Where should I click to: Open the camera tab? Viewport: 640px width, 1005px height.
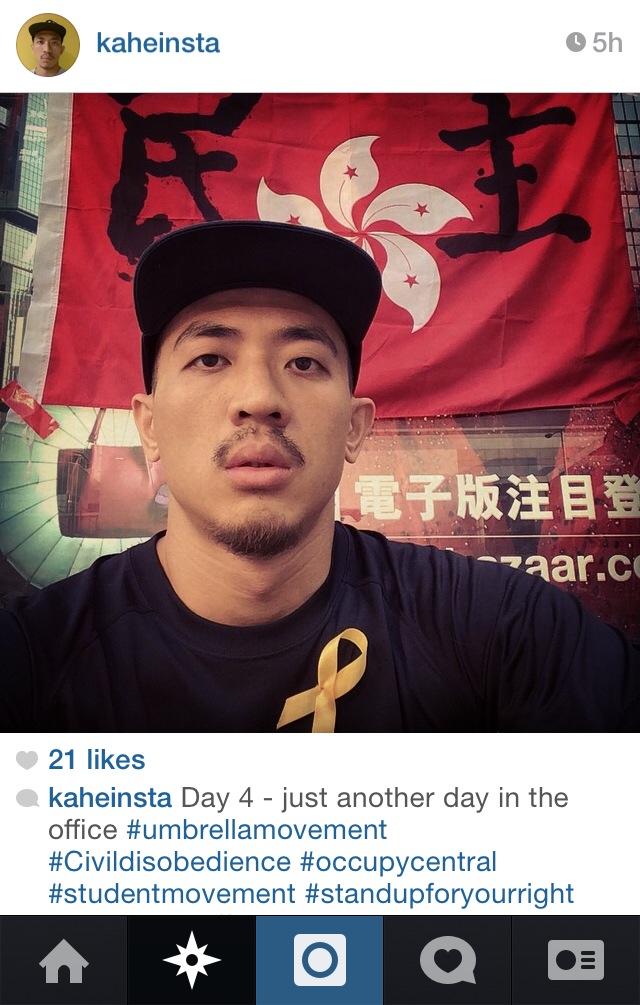pyautogui.click(x=320, y=960)
